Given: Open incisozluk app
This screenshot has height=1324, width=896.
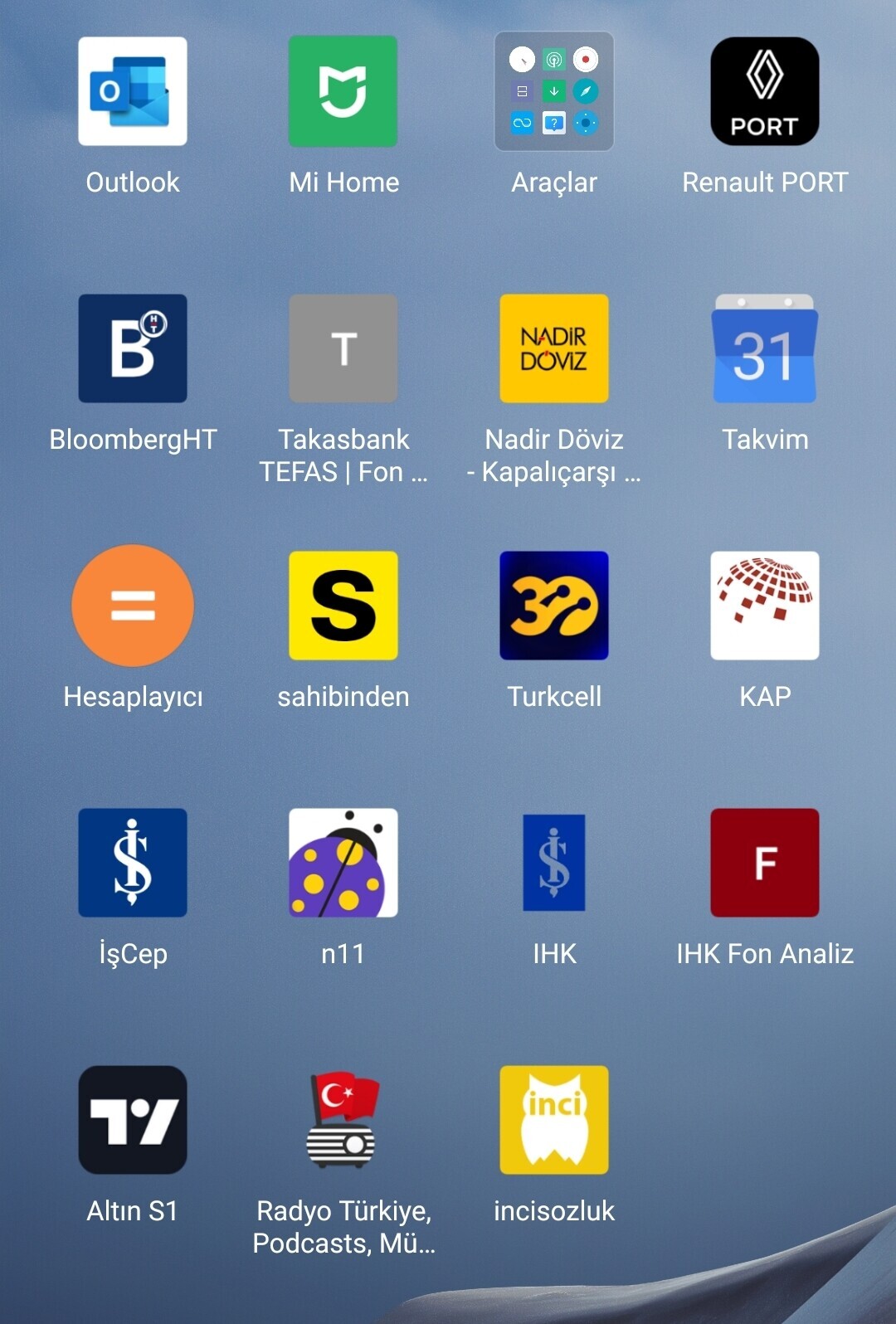Looking at the screenshot, I should click(x=554, y=1121).
